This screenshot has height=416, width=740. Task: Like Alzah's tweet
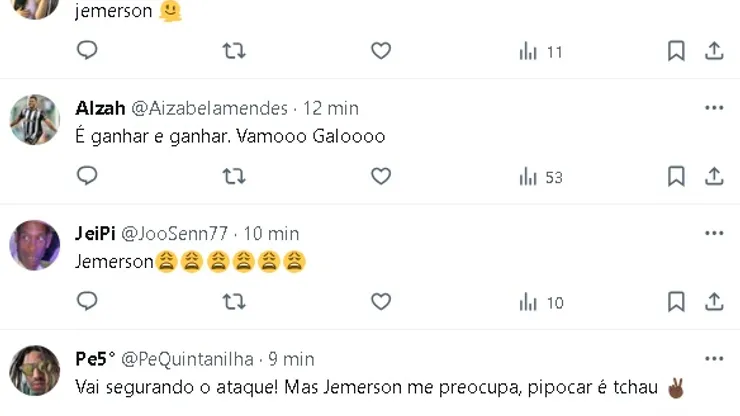pos(381,176)
